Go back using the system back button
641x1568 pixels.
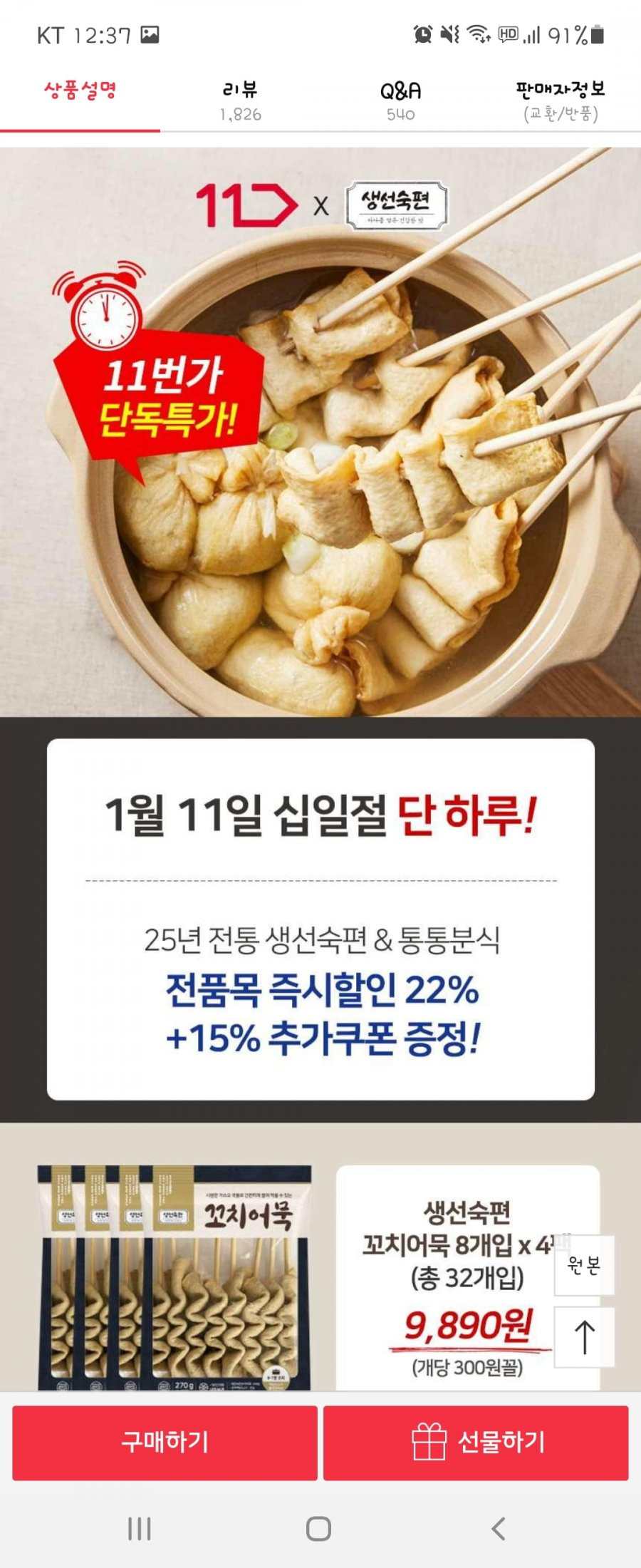499,1529
